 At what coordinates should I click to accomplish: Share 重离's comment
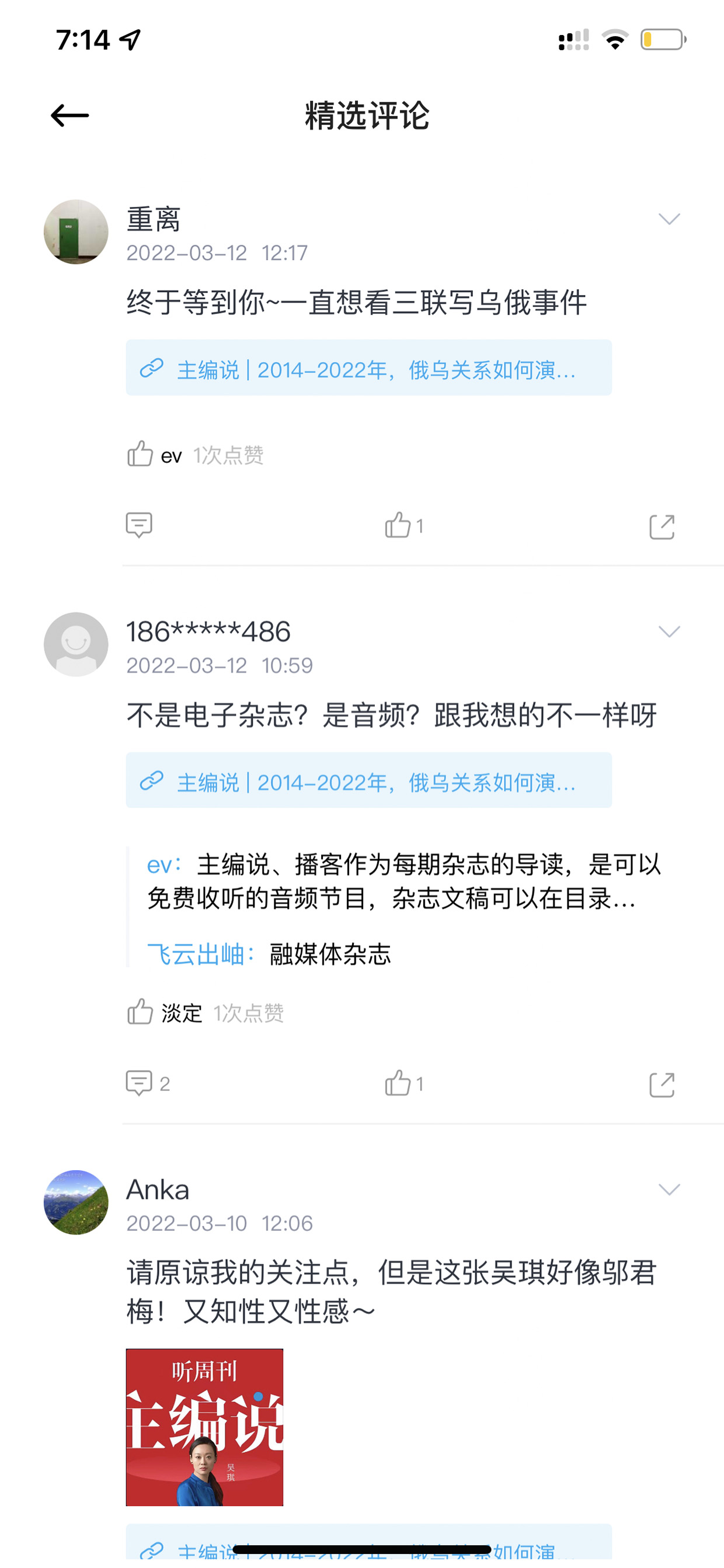(662, 526)
